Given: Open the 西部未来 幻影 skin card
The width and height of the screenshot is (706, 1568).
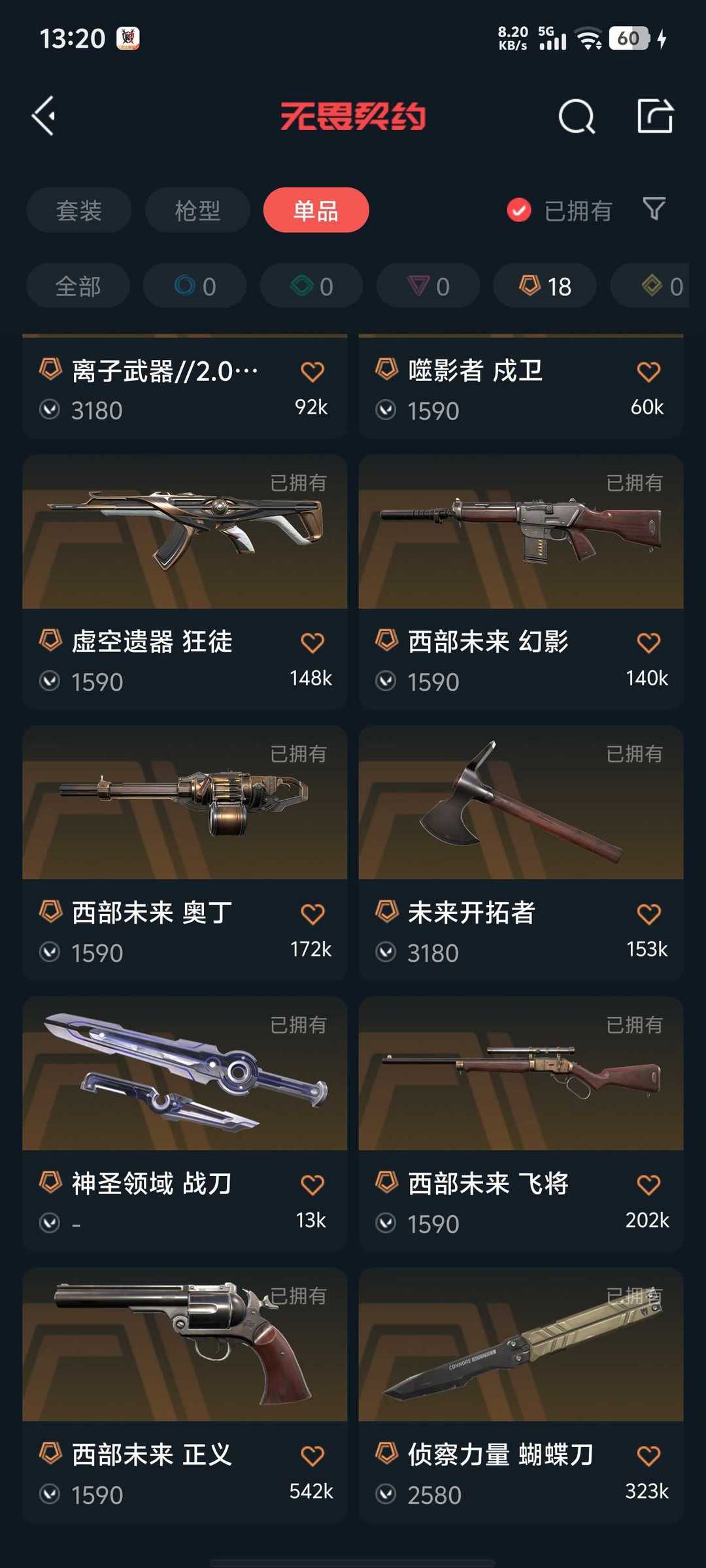Looking at the screenshot, I should tap(521, 582).
